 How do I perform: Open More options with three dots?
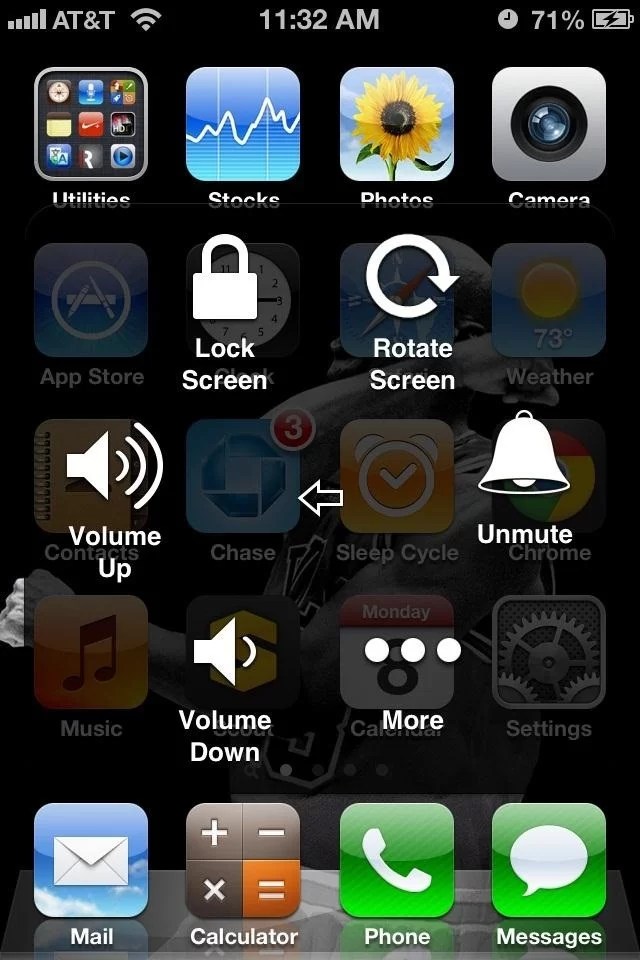[412, 670]
